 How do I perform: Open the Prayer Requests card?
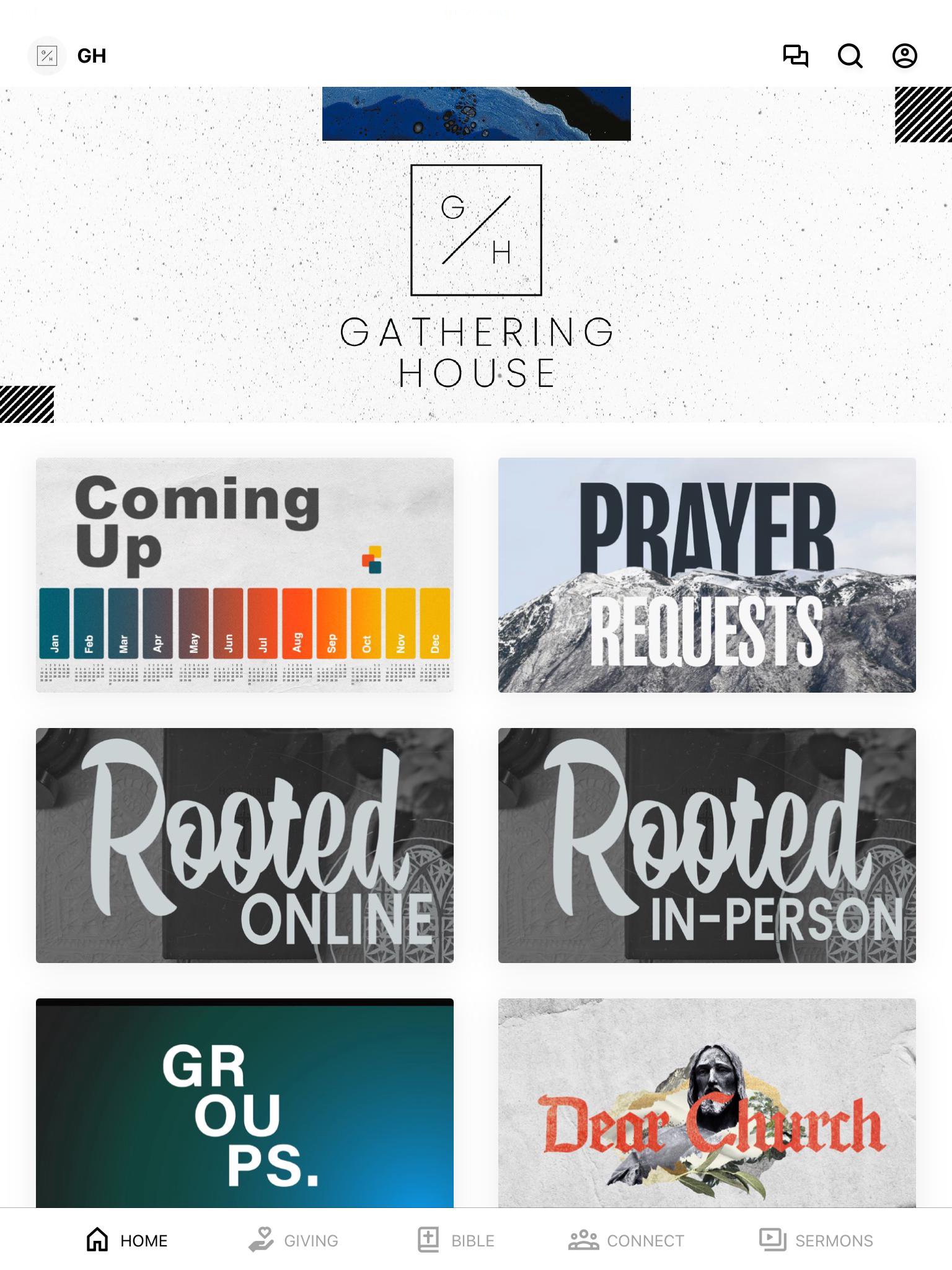(x=707, y=575)
